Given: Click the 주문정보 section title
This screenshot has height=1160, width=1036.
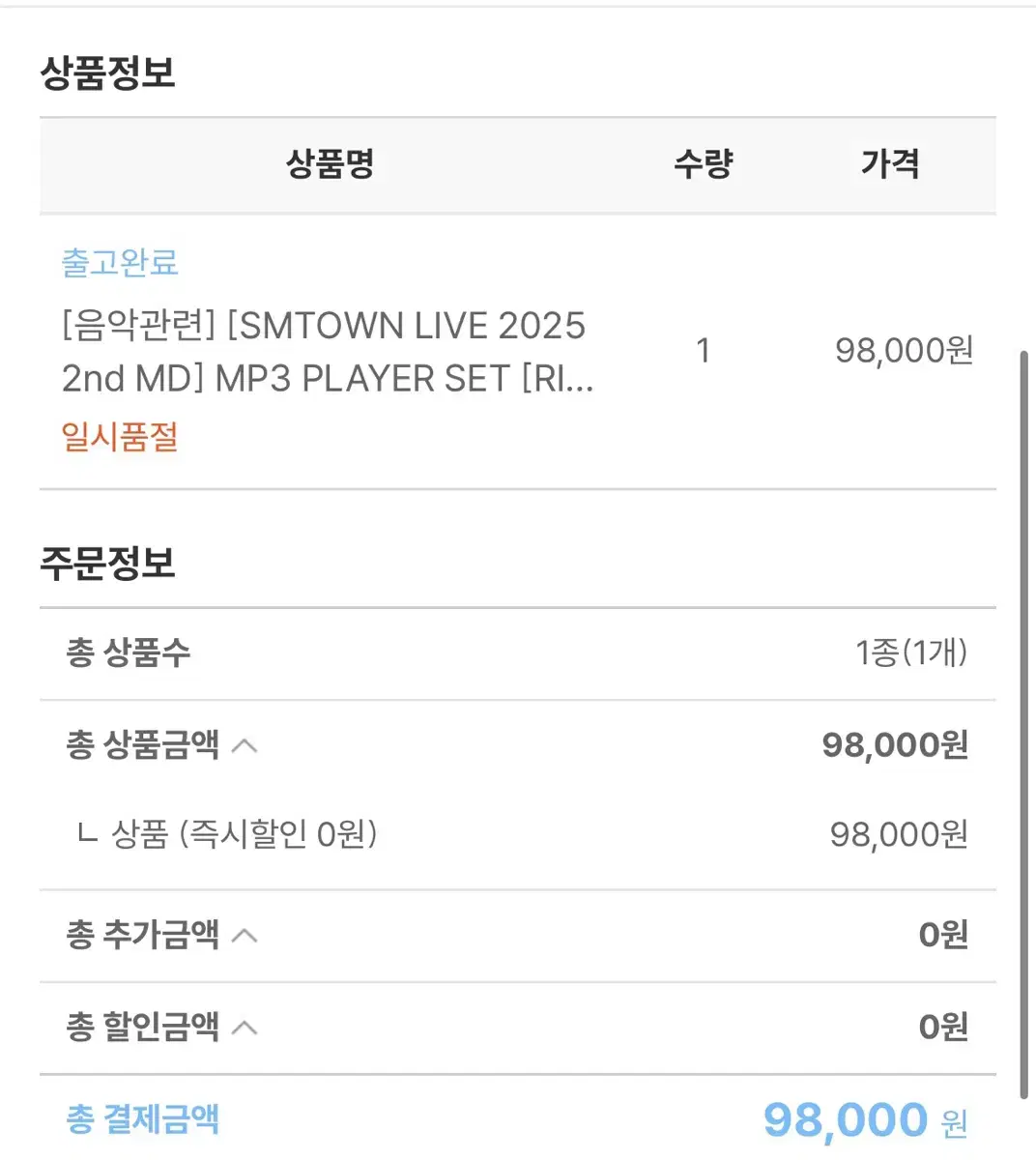Looking at the screenshot, I should [x=107, y=563].
